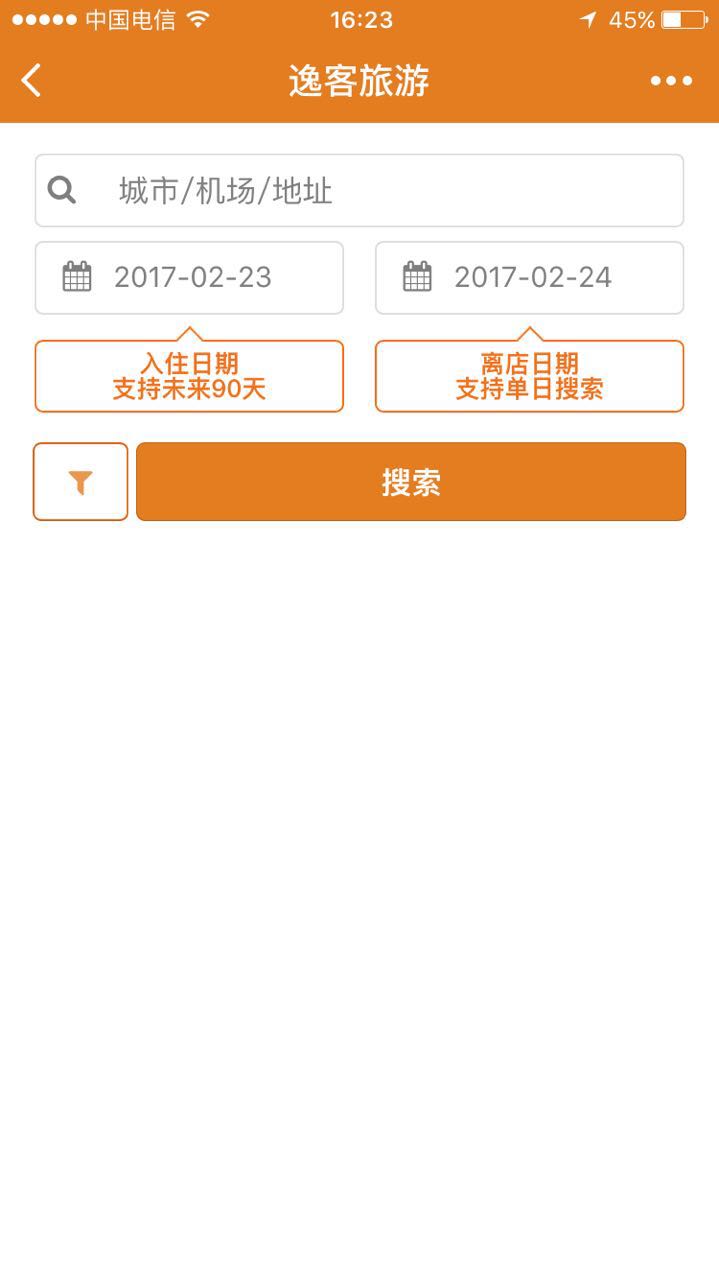This screenshot has width=719, height=1280.
Task: Open the filter funnel options
Action: (x=81, y=482)
